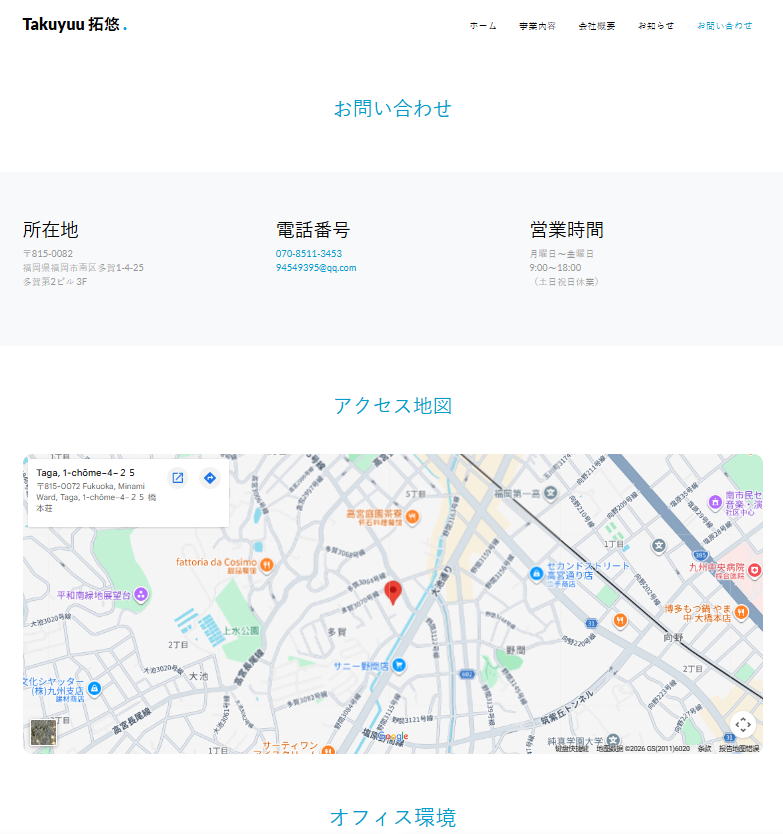783x834 pixels.
Task: Toggle the map to fullscreen view
Action: point(743,724)
